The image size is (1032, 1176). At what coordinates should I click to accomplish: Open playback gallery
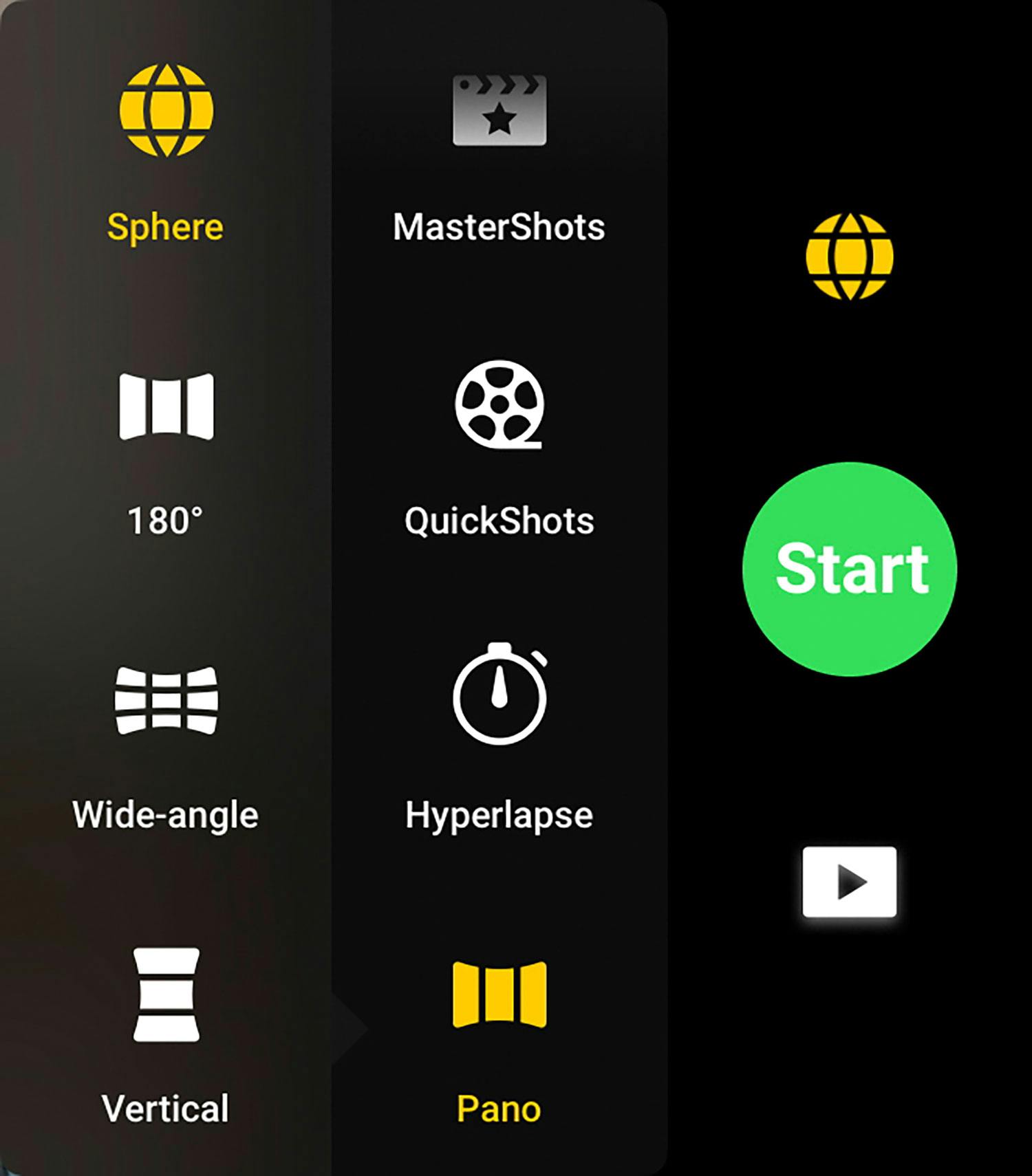(850, 882)
